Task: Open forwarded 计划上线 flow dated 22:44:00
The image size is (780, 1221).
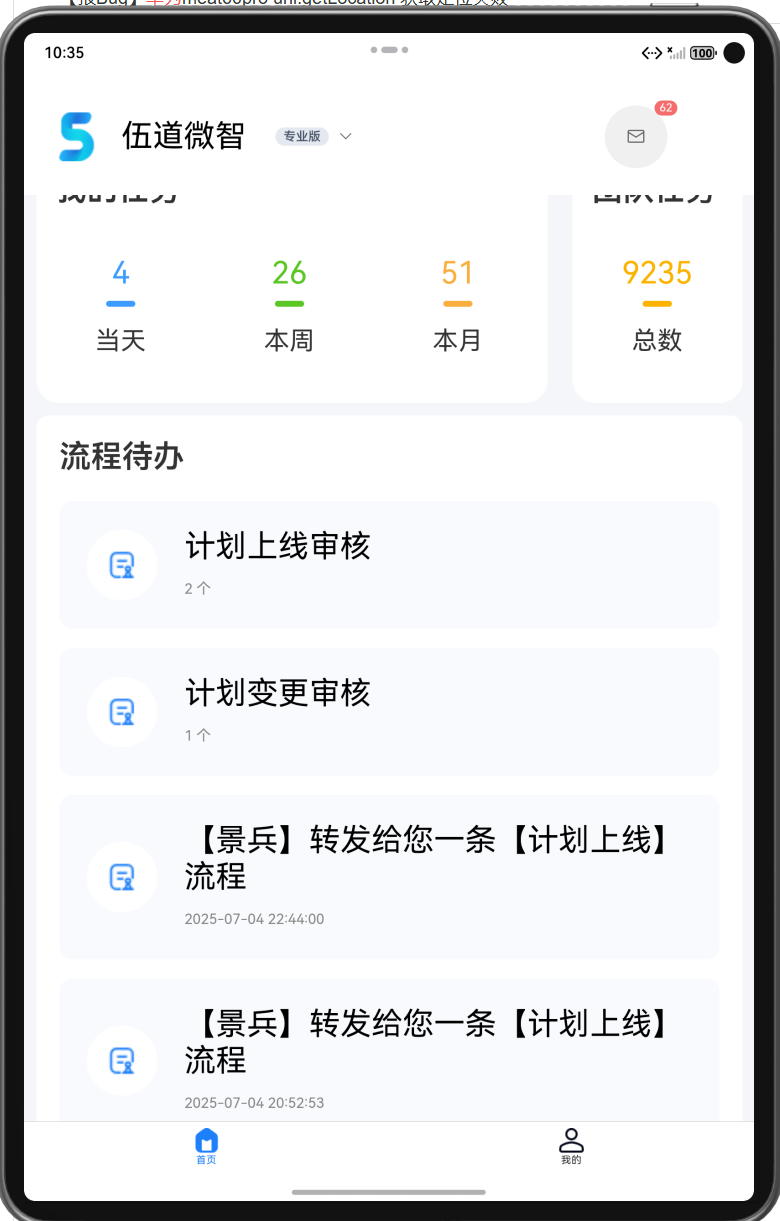Action: tap(389, 876)
